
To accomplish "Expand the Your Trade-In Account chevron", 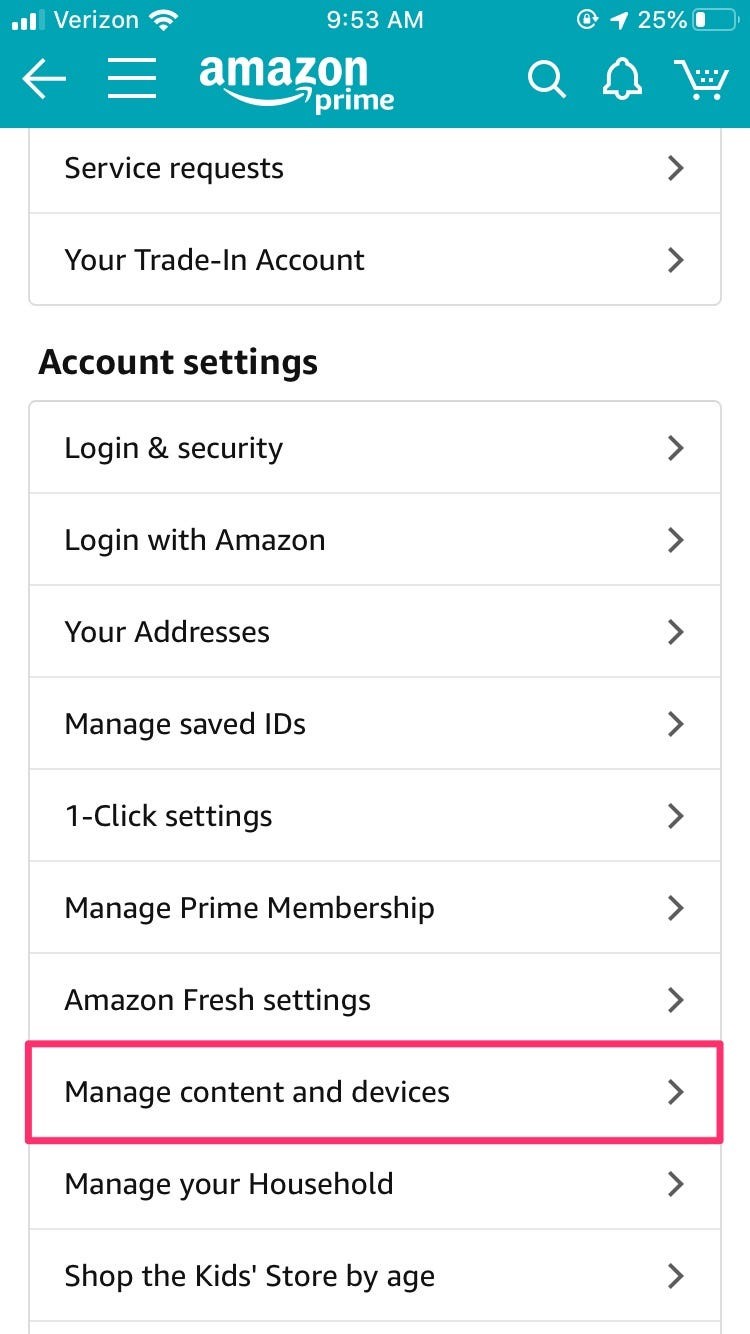I will 675,260.
